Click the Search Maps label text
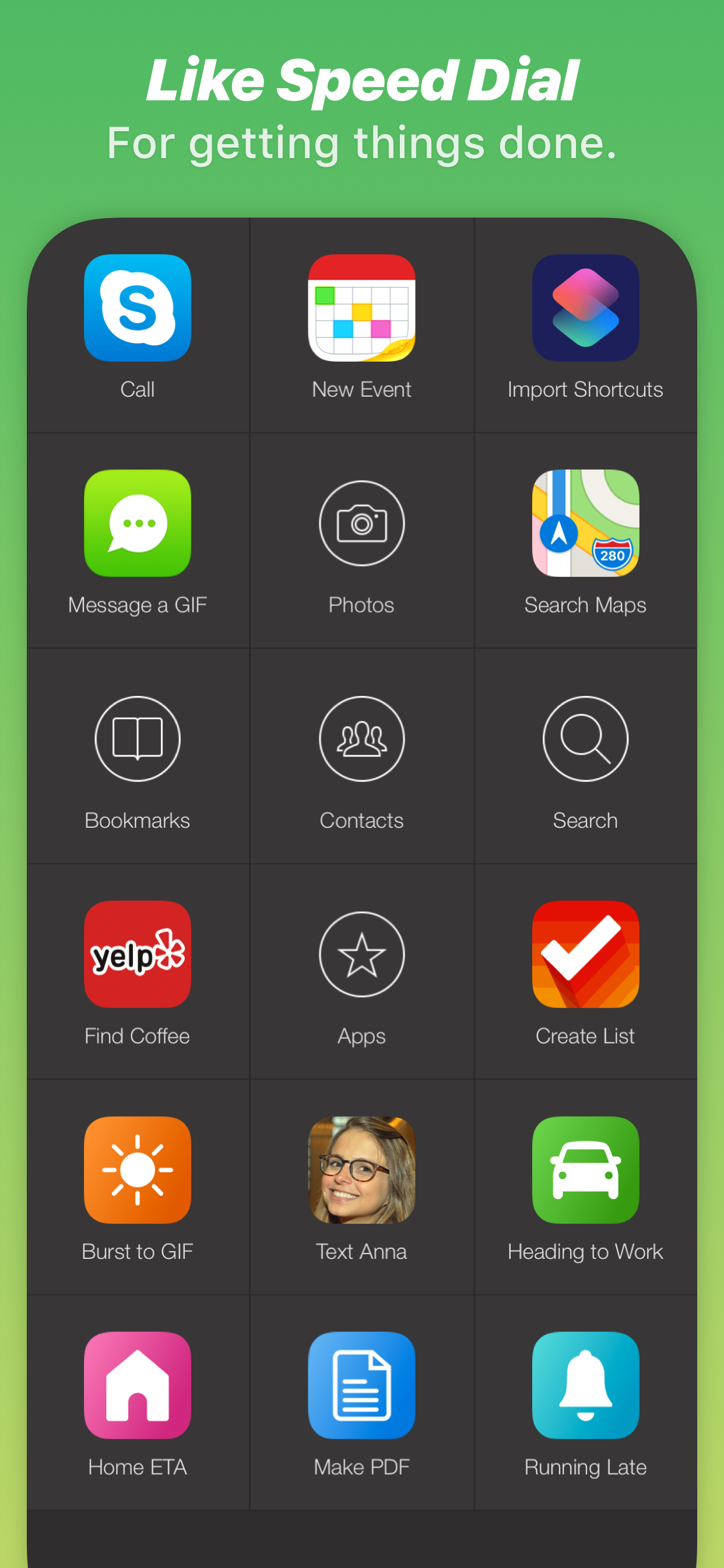The height and width of the screenshot is (1568, 724). click(585, 604)
